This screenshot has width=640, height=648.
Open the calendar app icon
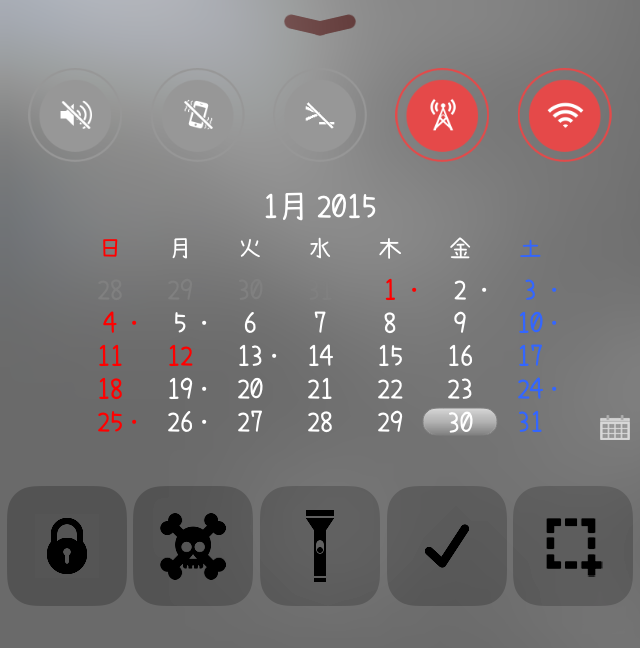click(x=614, y=427)
